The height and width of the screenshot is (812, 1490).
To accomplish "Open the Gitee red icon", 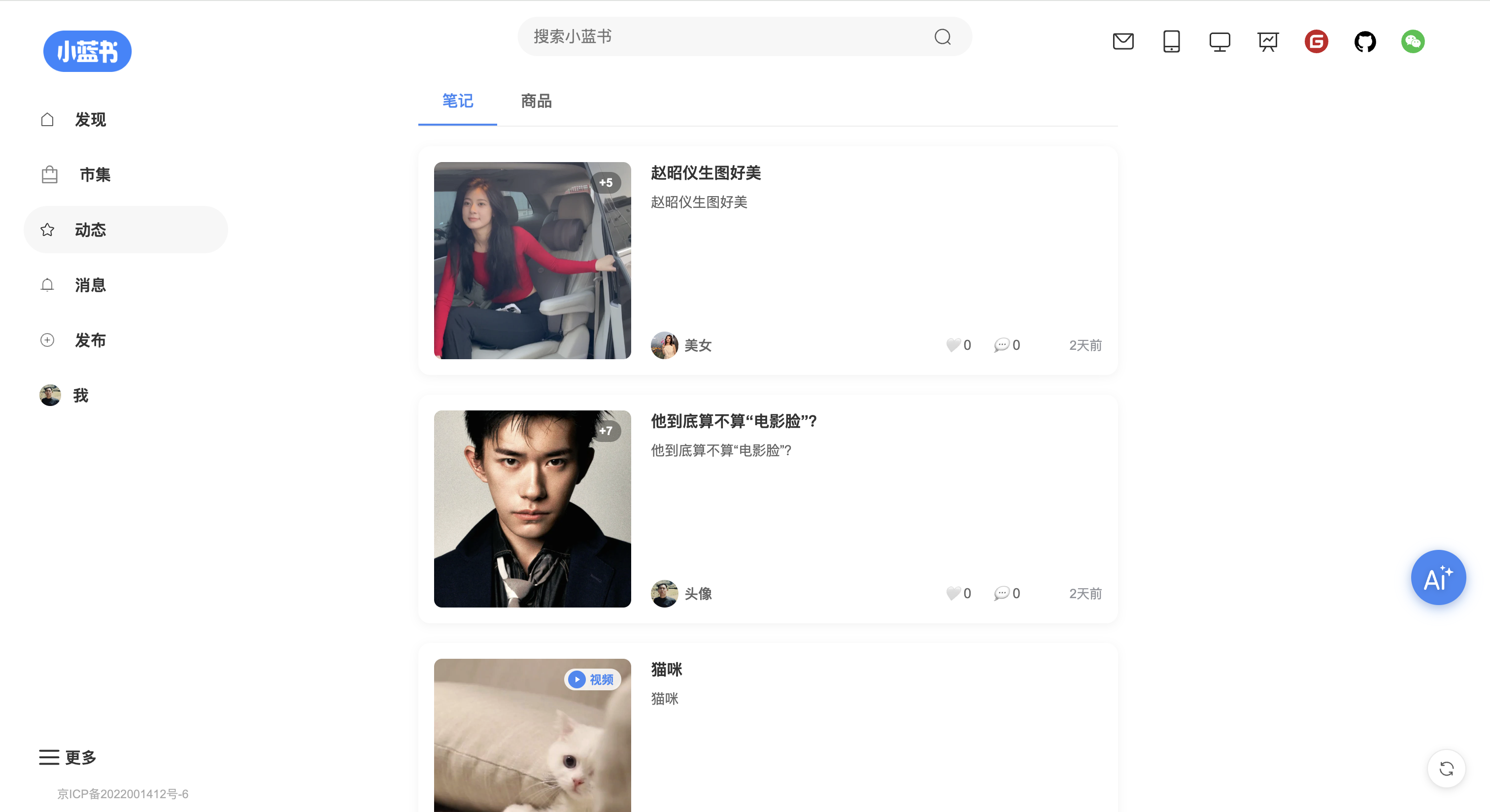I will point(1316,42).
